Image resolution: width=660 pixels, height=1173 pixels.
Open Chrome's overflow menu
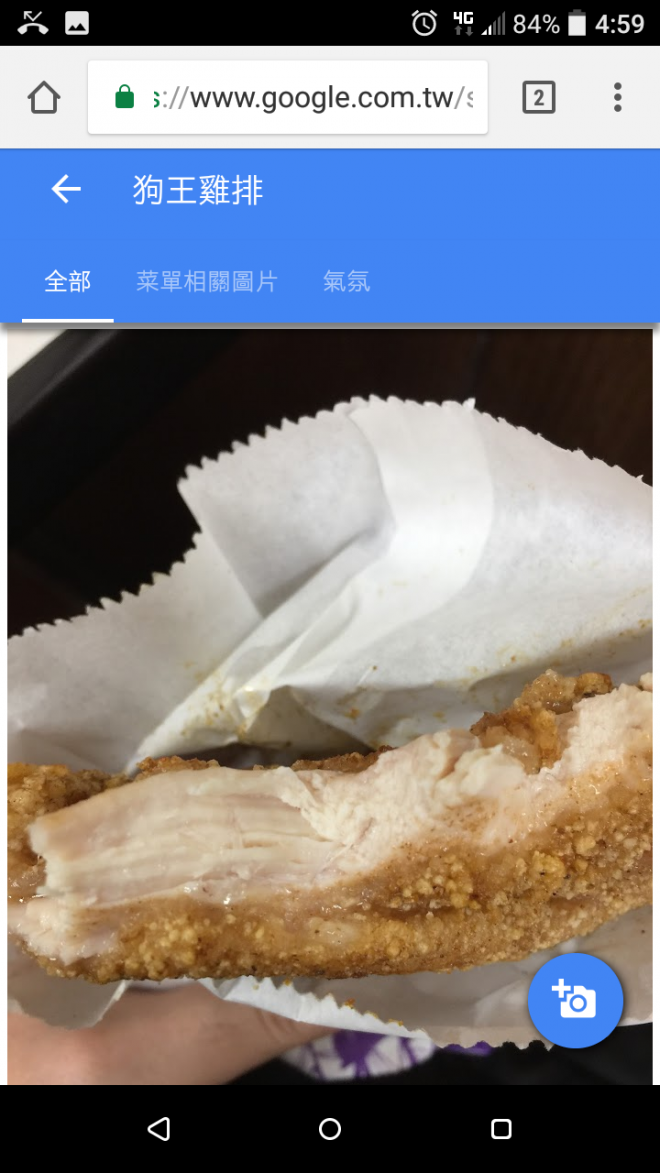tap(617, 98)
